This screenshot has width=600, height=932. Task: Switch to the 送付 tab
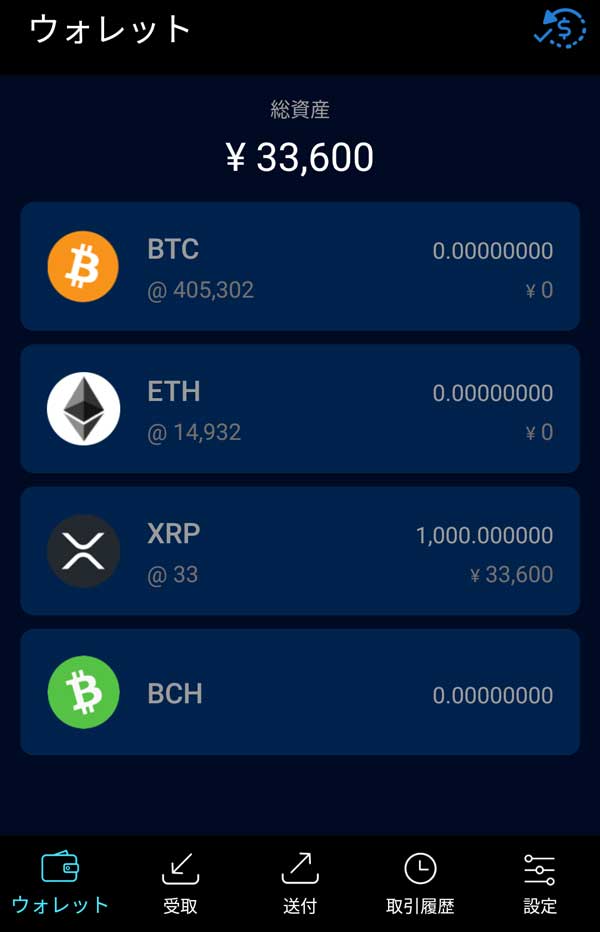click(300, 884)
